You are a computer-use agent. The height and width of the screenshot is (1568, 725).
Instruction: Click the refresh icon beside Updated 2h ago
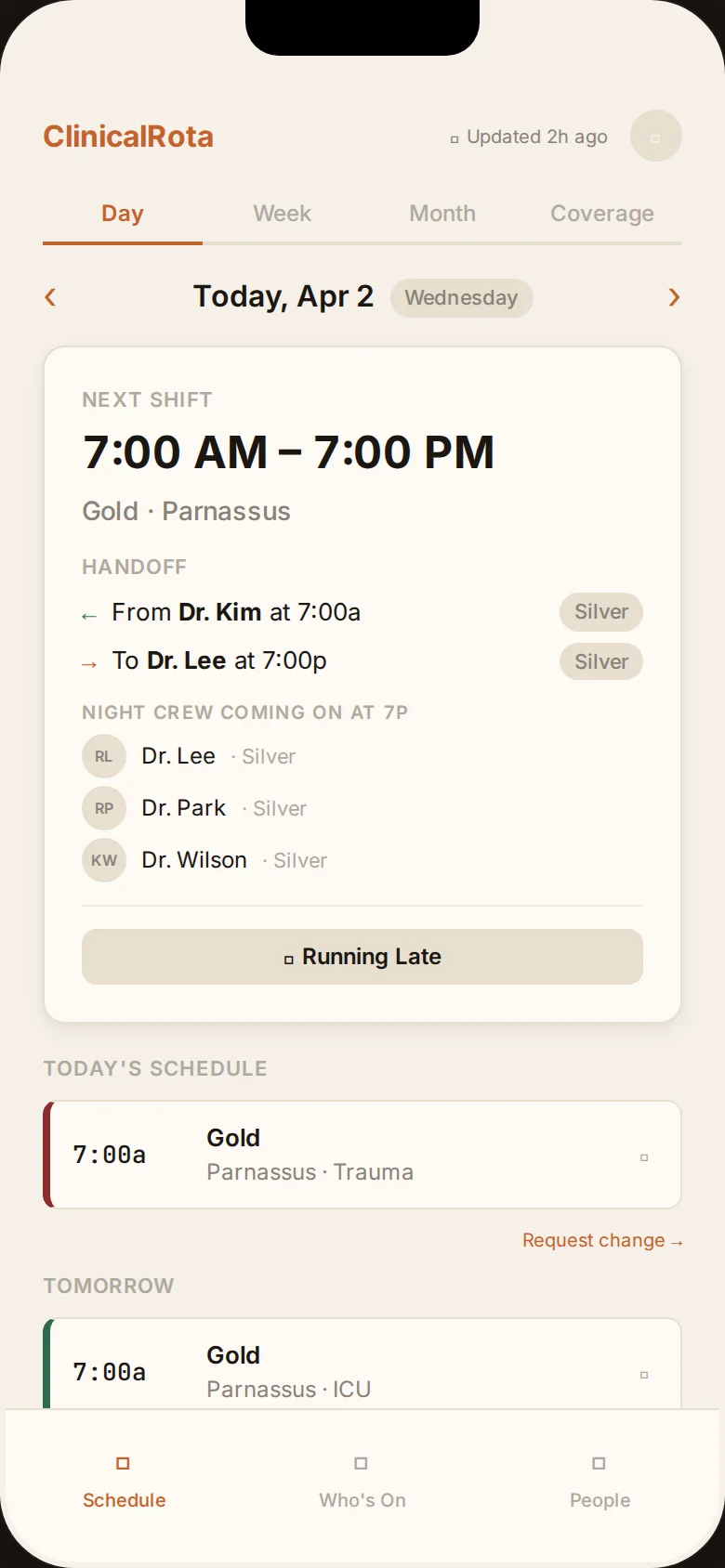[x=455, y=137]
